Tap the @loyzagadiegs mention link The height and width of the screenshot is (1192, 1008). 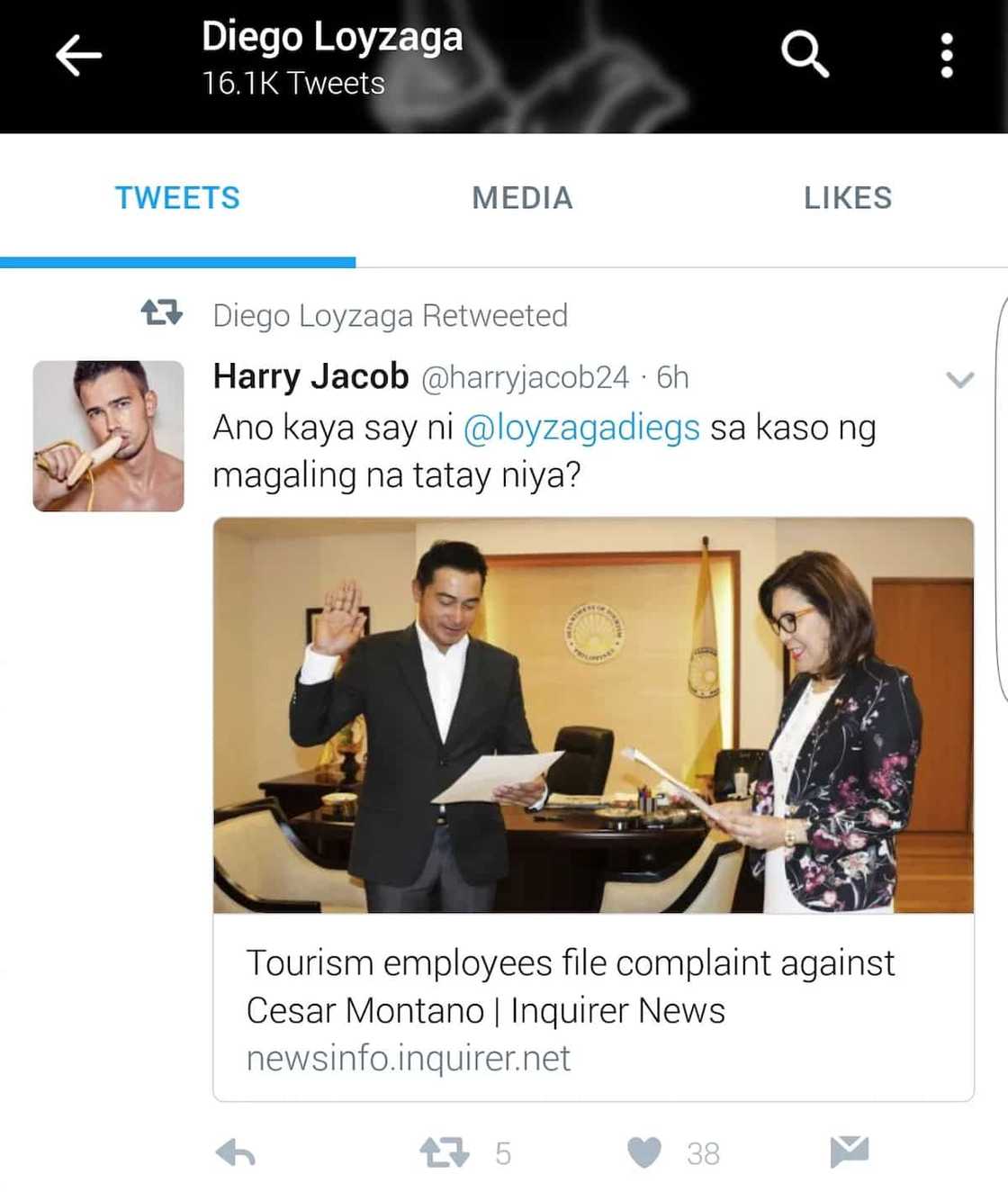click(581, 428)
